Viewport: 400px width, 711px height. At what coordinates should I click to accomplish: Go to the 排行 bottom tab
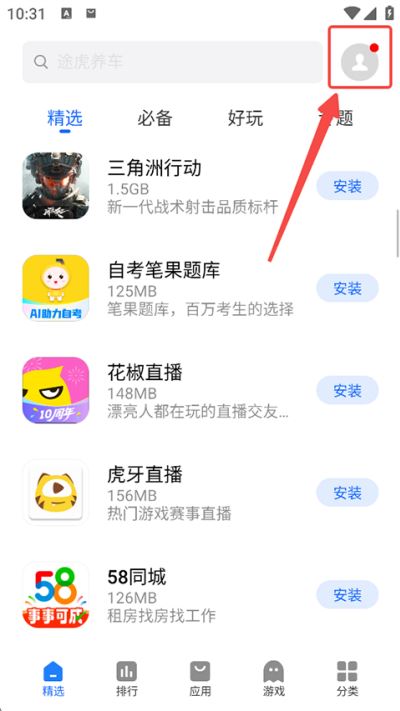tap(127, 678)
